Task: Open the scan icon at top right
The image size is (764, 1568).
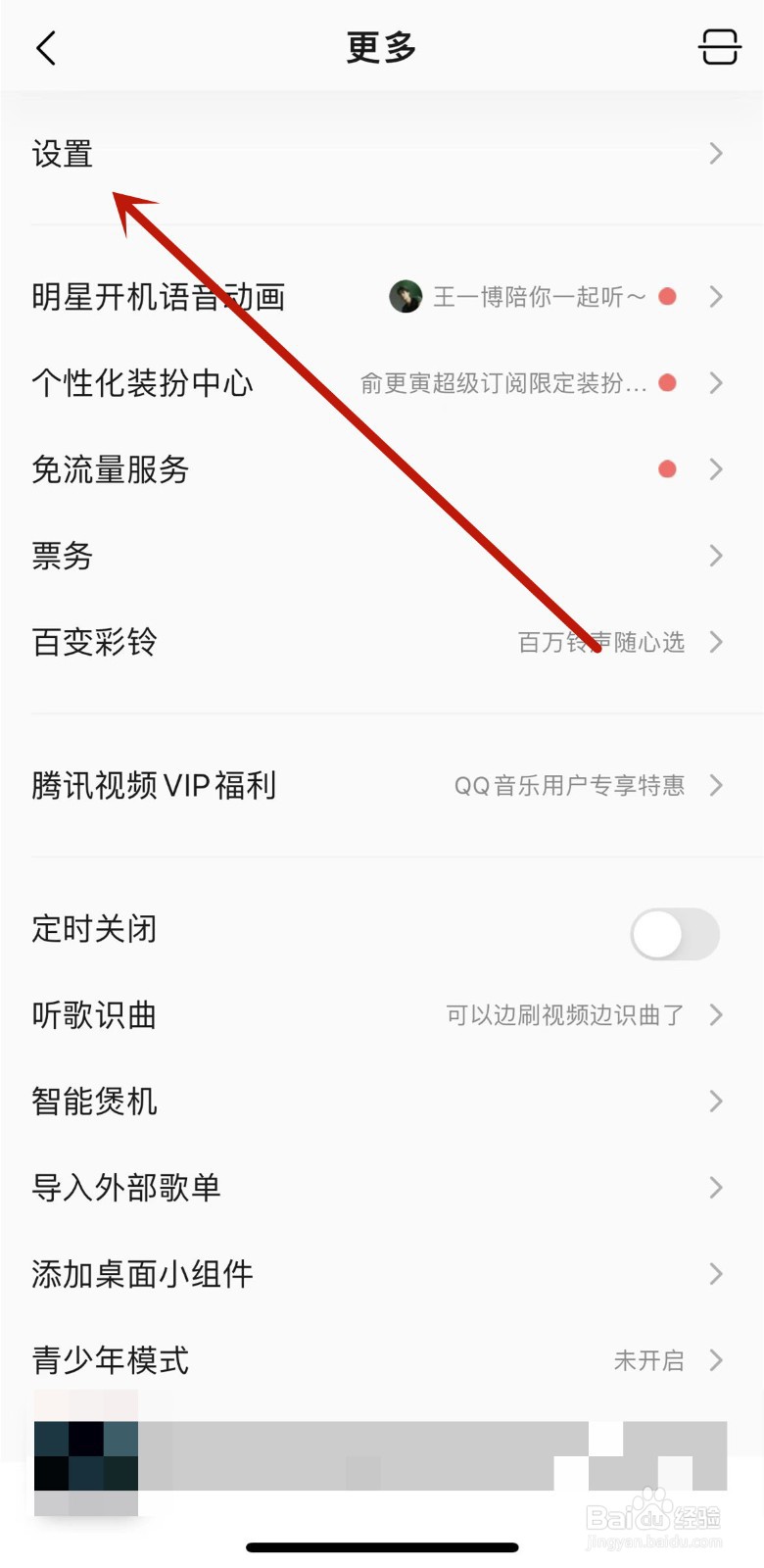Action: pyautogui.click(x=719, y=46)
